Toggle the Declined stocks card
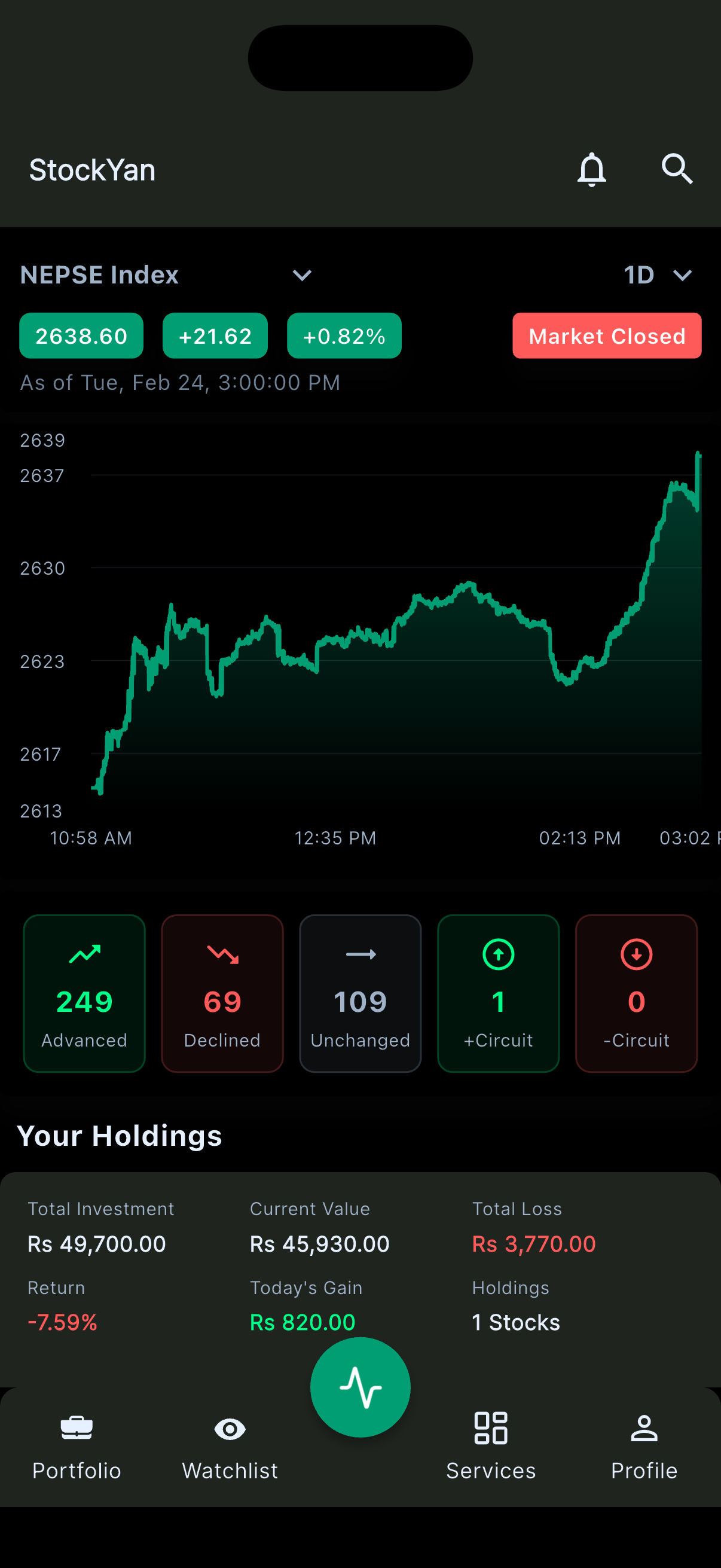This screenshot has width=721, height=1568. pos(221,993)
